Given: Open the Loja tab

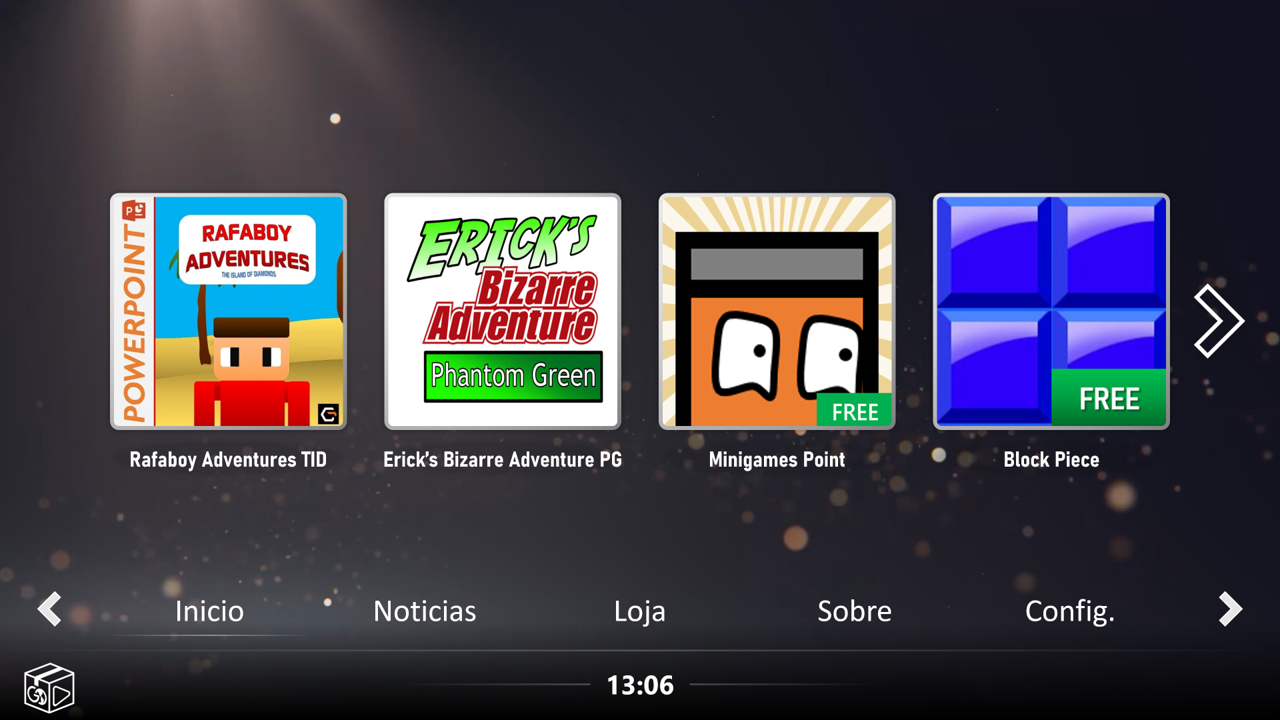Looking at the screenshot, I should (639, 611).
